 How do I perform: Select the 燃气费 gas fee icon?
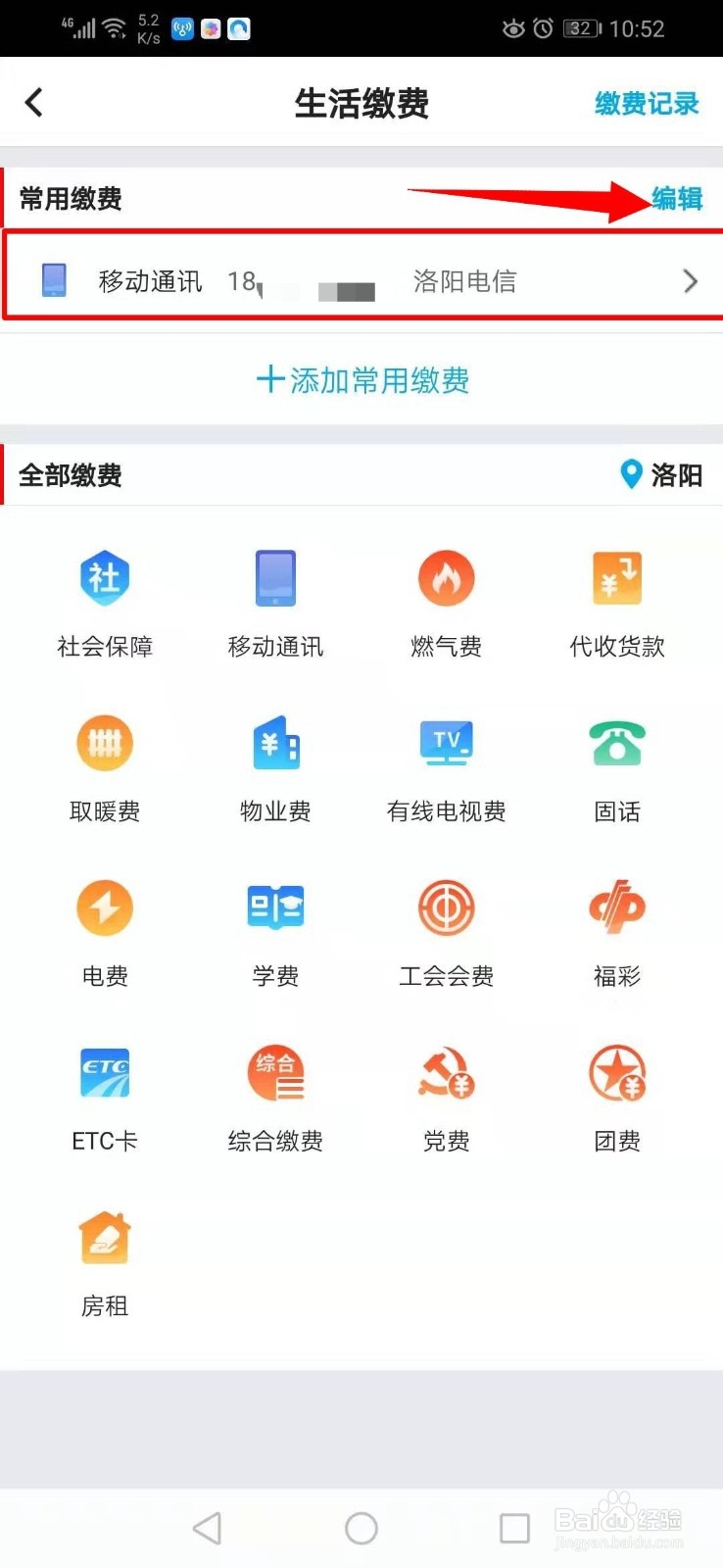(x=446, y=598)
